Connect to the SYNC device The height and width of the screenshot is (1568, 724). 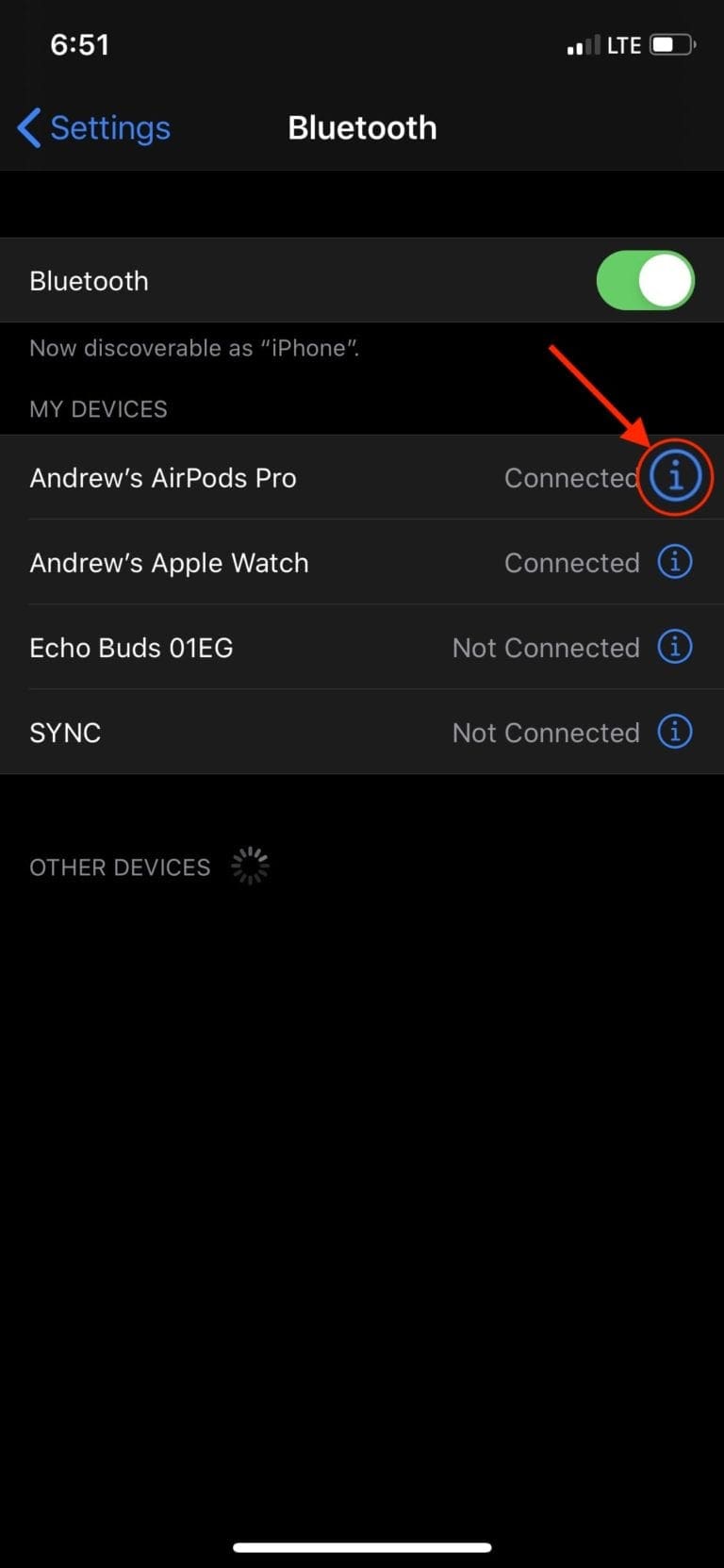[362, 732]
